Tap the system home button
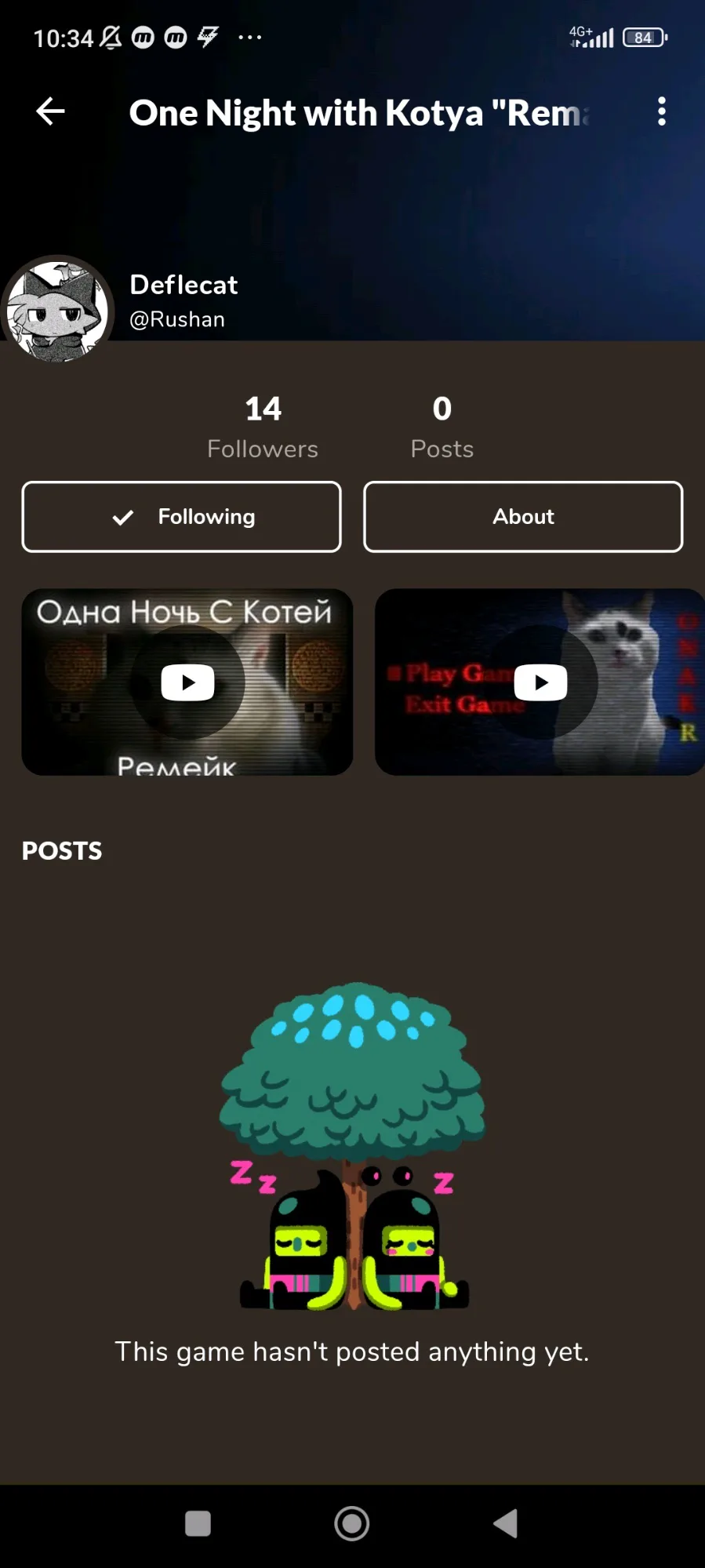This screenshot has height=1568, width=705. point(352,1524)
